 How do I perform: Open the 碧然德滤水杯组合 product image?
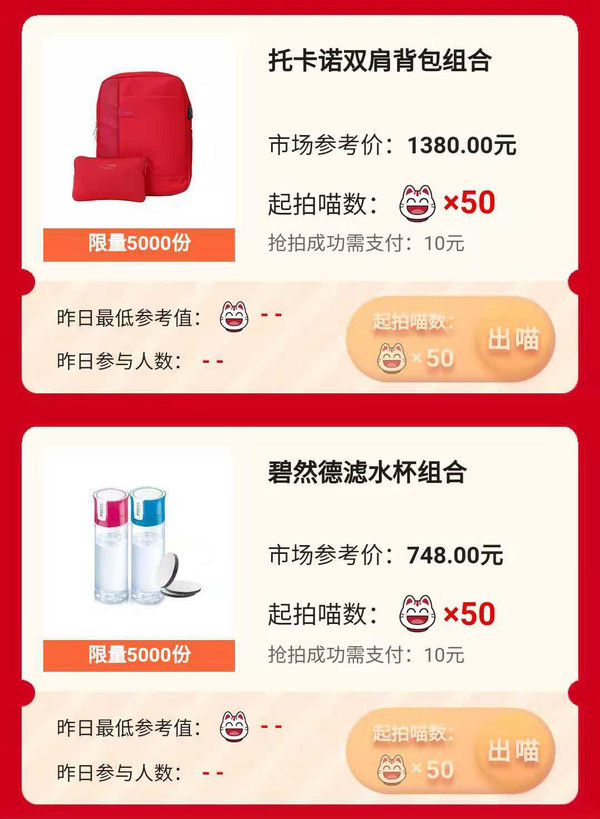tap(138, 545)
